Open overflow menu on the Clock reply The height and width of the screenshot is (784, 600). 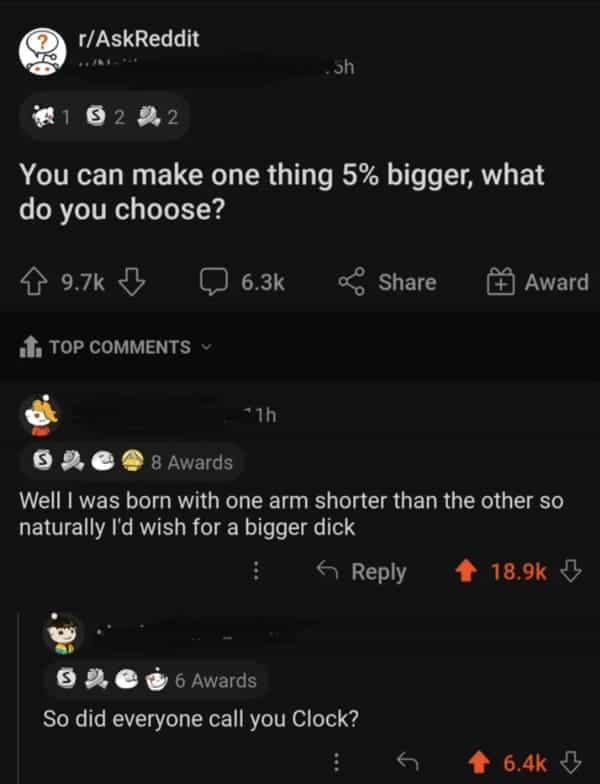339,764
